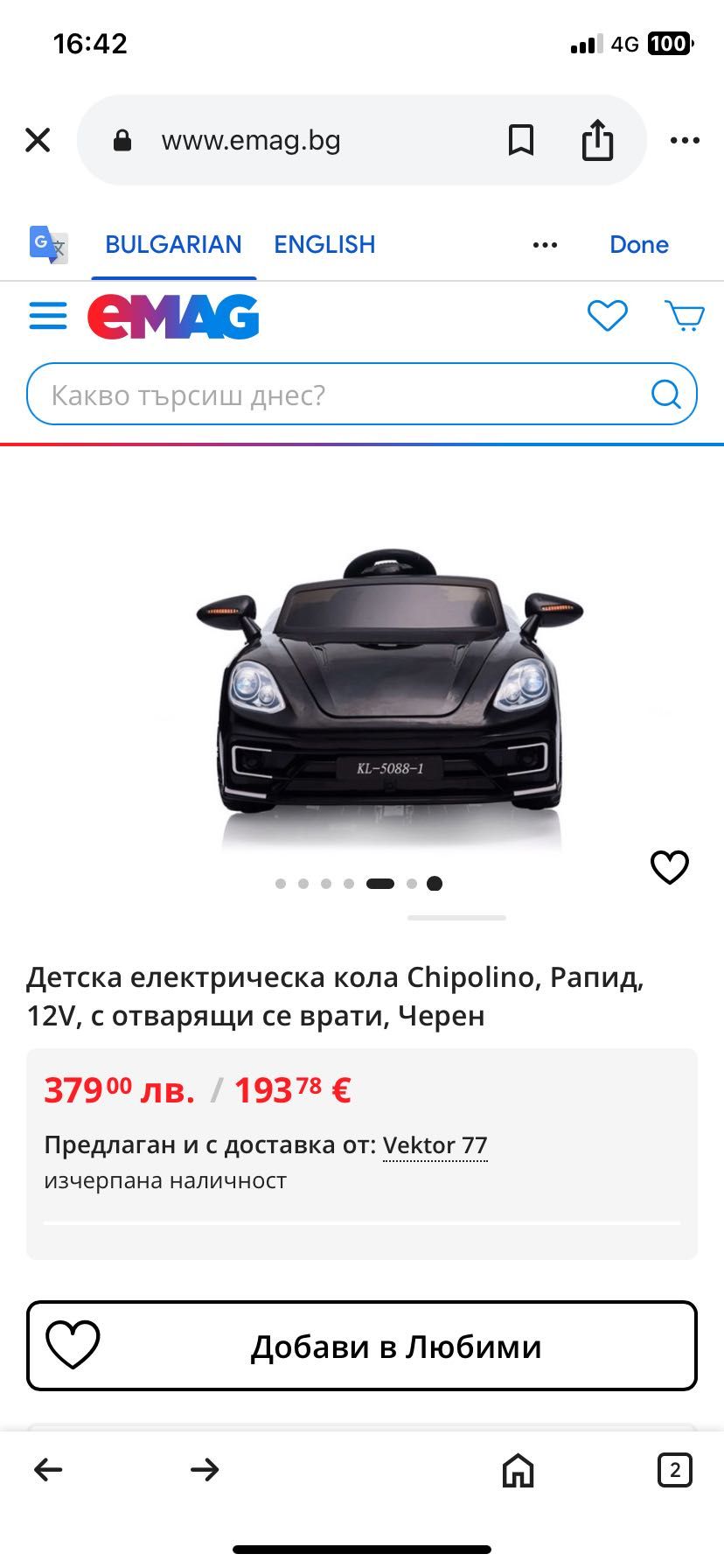This screenshot has height=1568, width=724.
Task: Open the shopping cart
Action: pos(685,316)
